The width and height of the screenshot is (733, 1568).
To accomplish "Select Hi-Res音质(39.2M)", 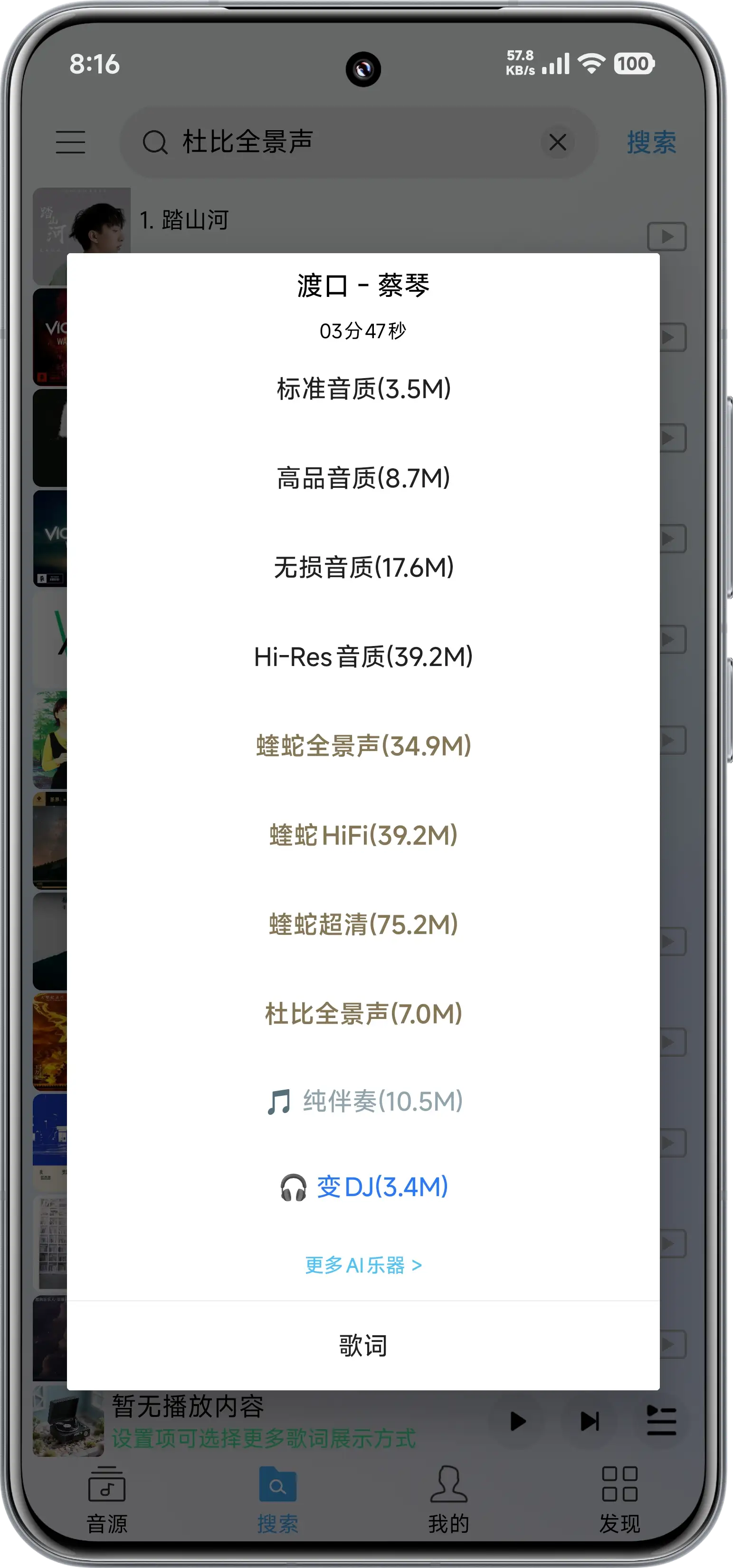I will tap(363, 657).
